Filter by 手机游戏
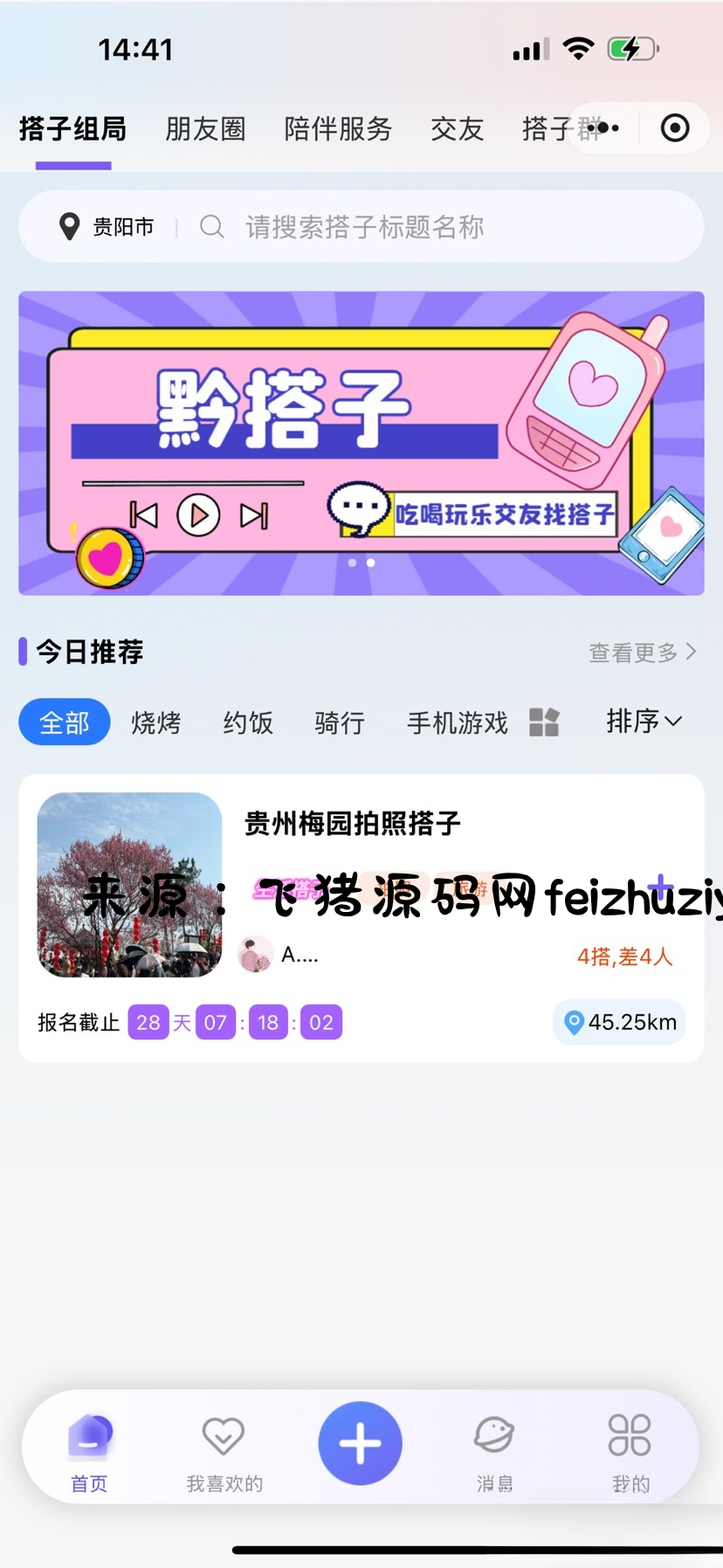 (x=457, y=722)
